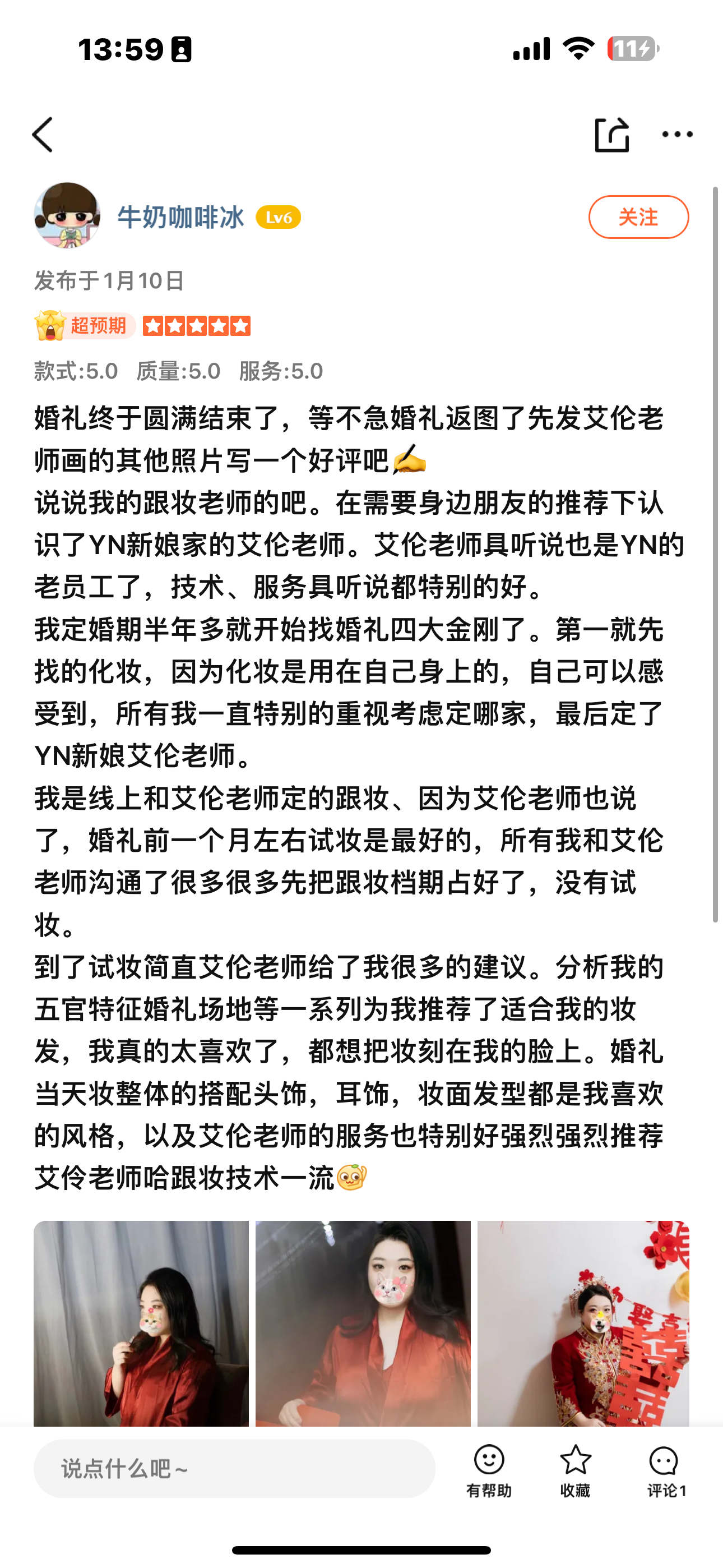Screen dimensions: 723x1568
Task: Open the 评论 comments section
Action: 665,1470
